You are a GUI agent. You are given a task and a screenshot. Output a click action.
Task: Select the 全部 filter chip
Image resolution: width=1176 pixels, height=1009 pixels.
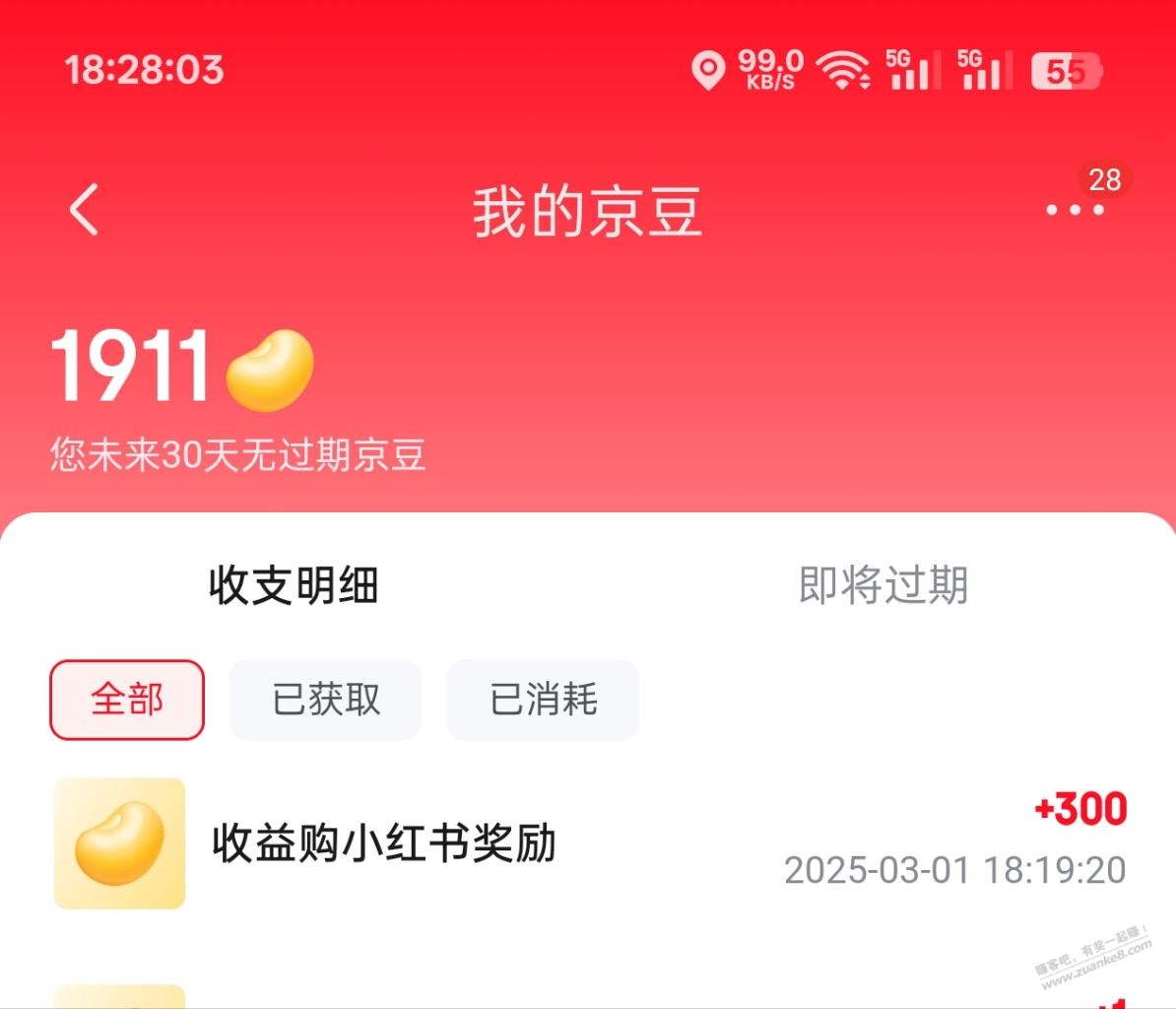tap(127, 700)
